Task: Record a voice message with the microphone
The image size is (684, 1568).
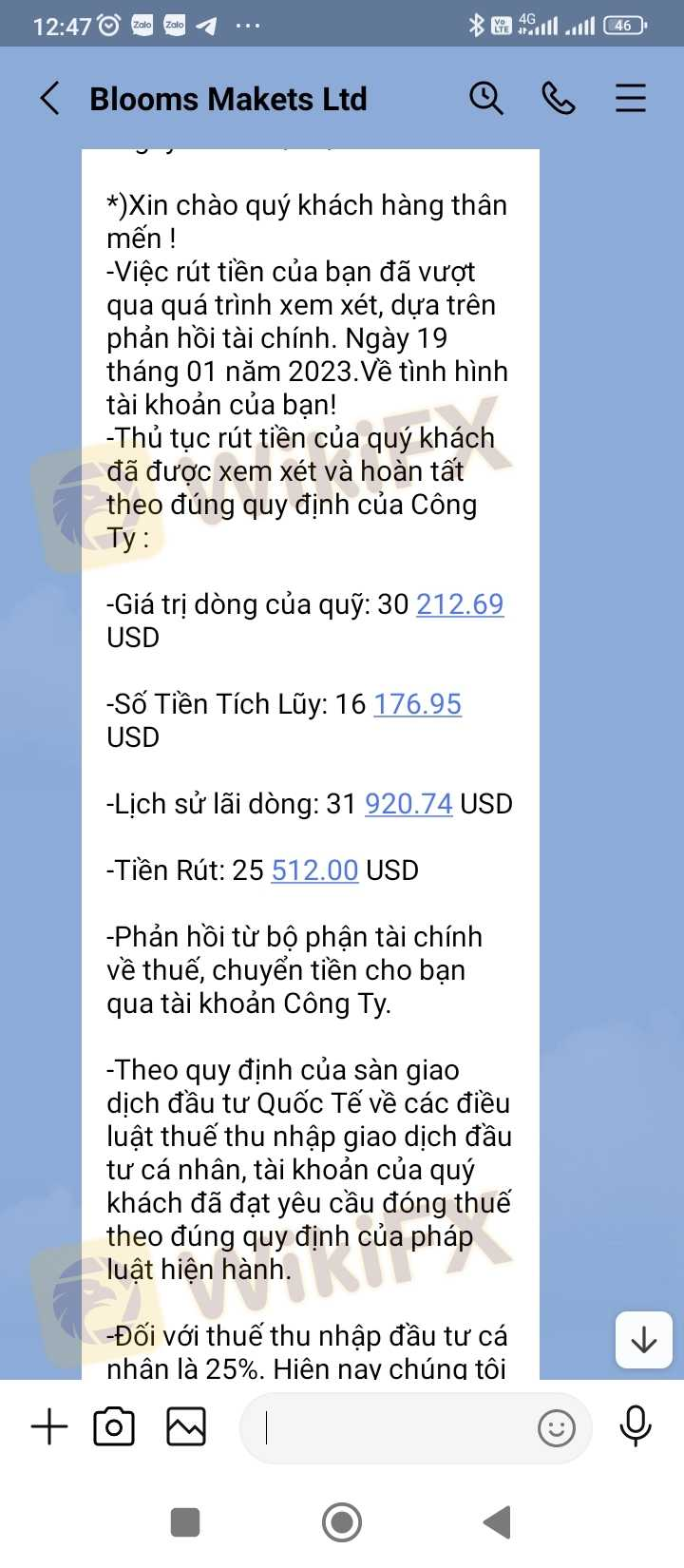Action: pyautogui.click(x=635, y=1426)
